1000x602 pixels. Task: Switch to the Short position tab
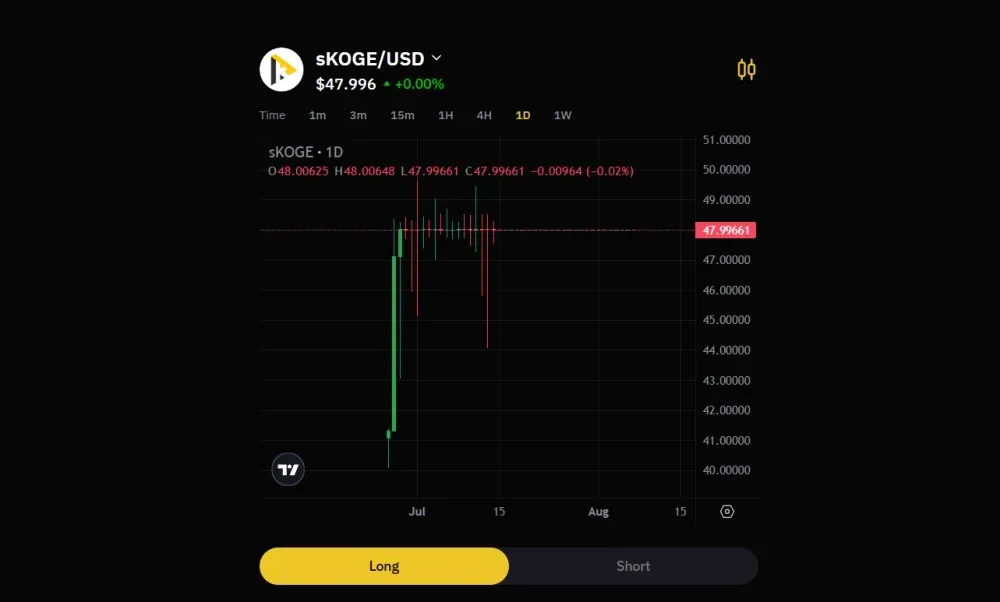tap(633, 566)
